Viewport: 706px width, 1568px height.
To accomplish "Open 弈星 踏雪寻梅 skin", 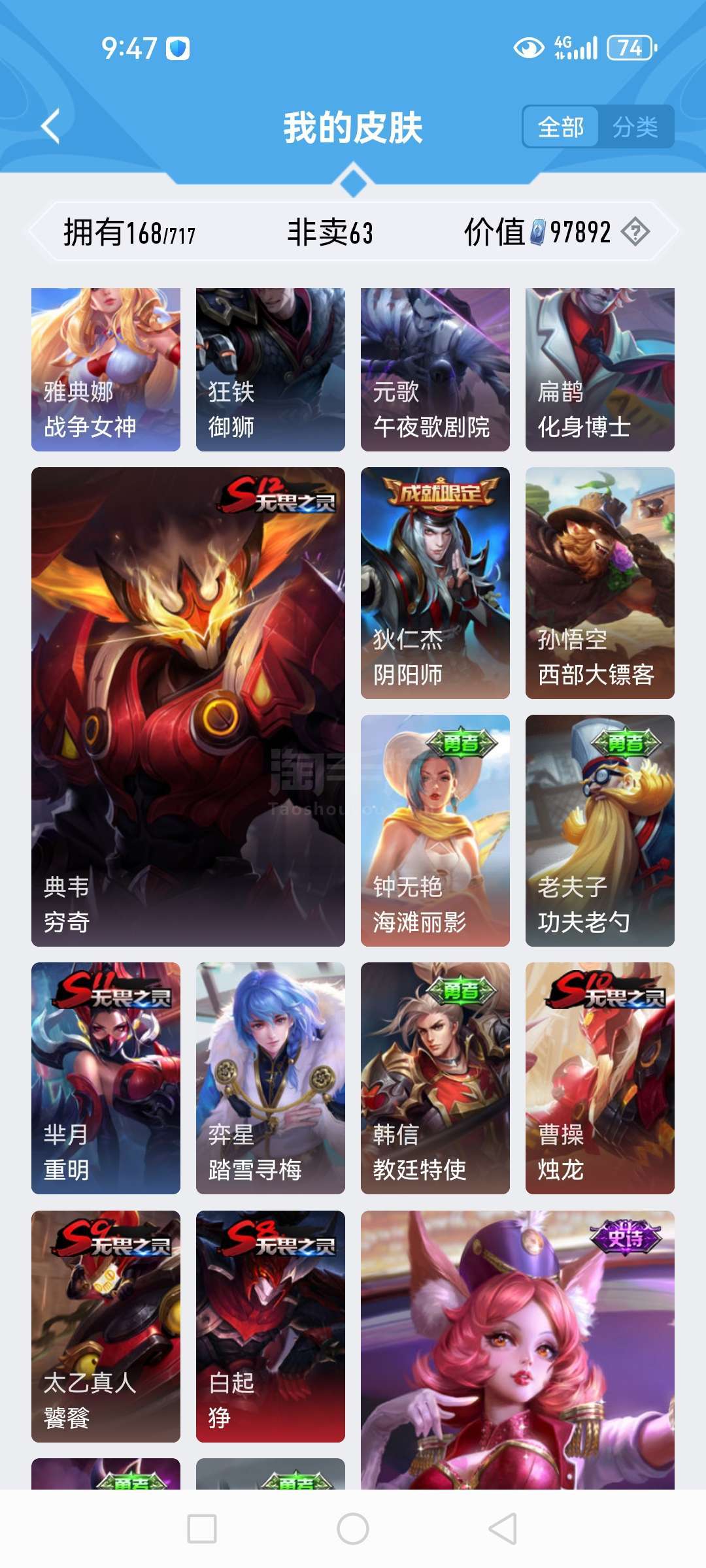I will [271, 1078].
